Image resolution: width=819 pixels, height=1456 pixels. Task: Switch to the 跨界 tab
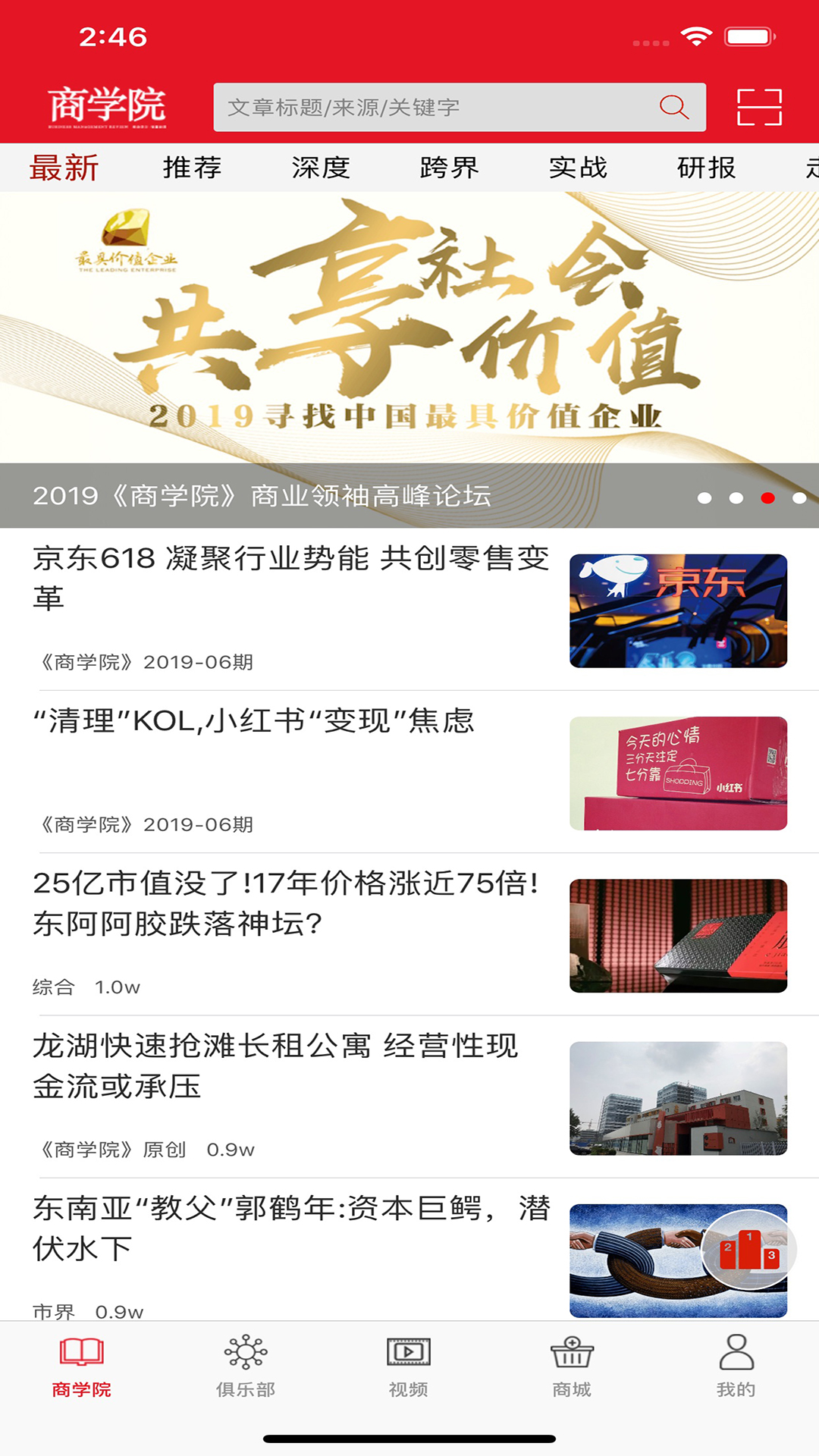[450, 168]
